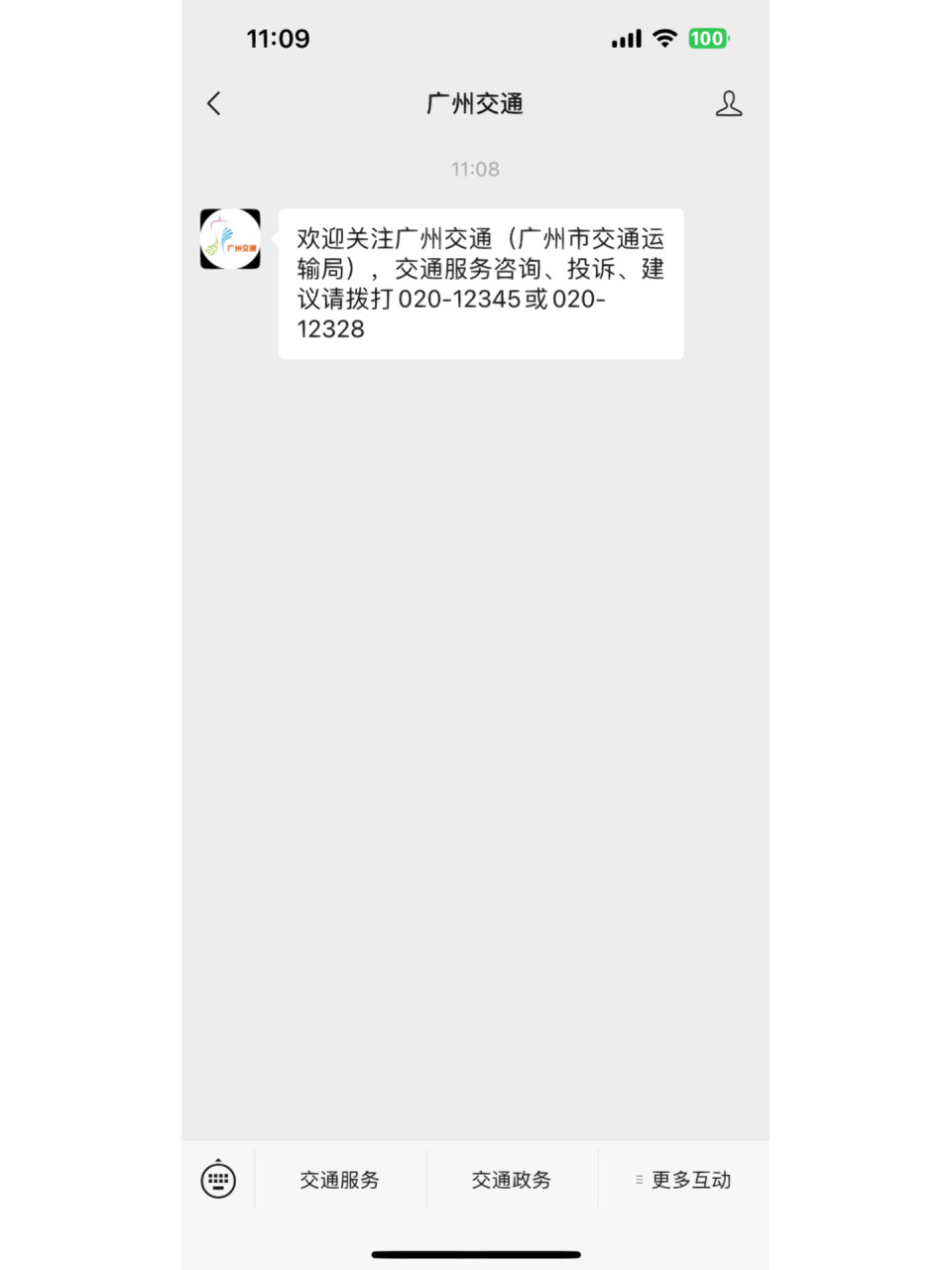Tap the 11:08 timestamp
This screenshot has width=952, height=1270.
(475, 169)
